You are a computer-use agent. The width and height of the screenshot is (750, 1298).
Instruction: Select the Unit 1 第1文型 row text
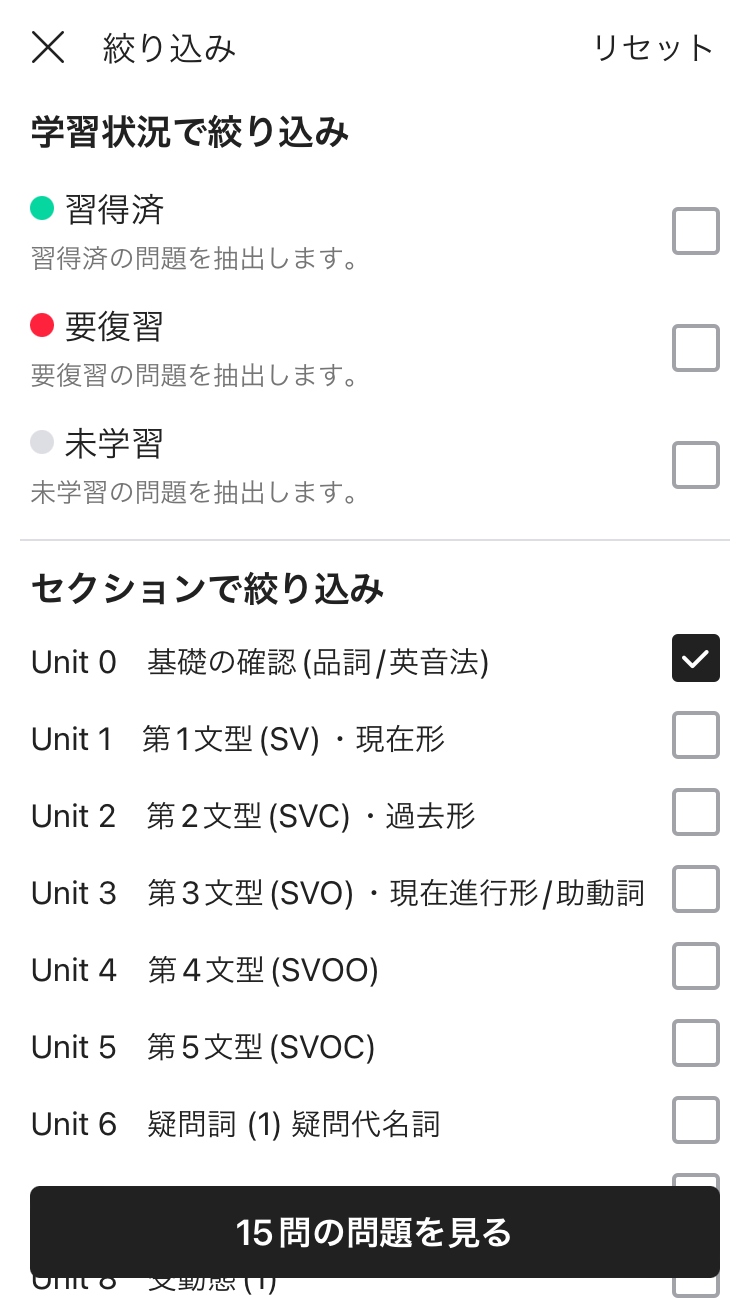235,738
